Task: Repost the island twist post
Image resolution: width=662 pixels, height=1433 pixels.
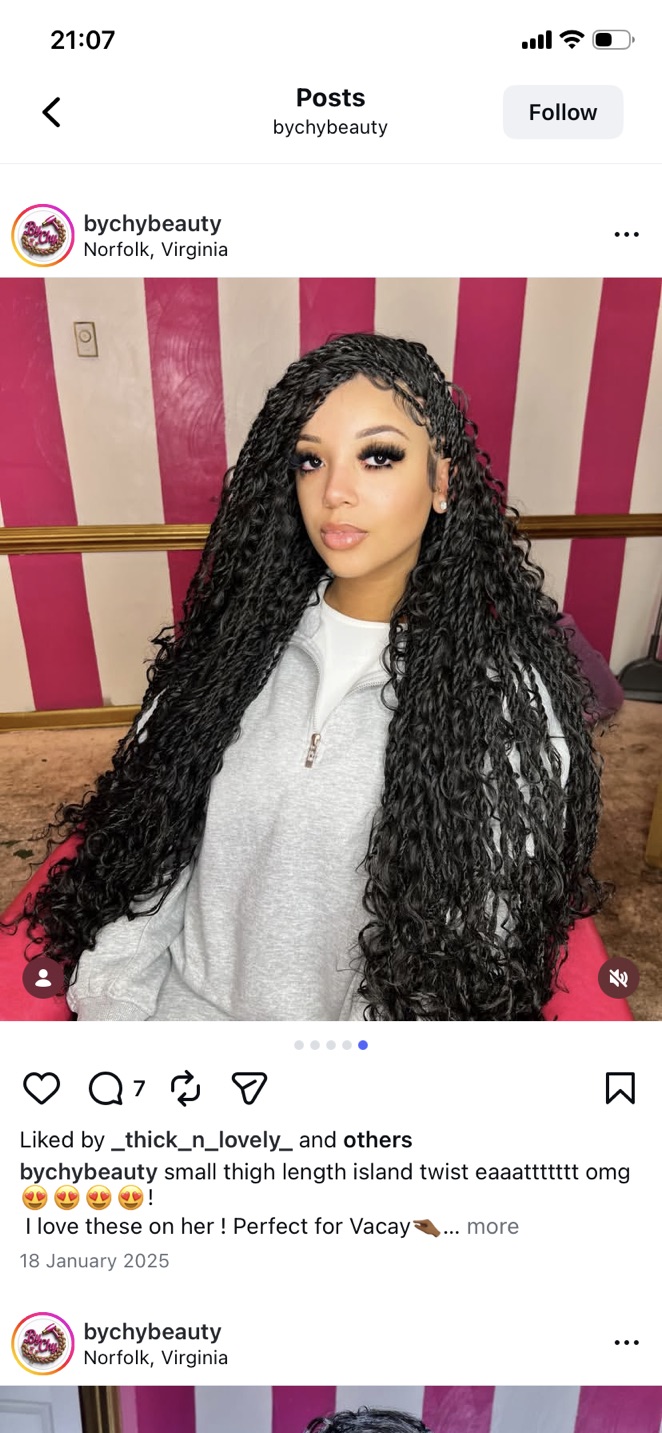Action: pyautogui.click(x=186, y=1088)
